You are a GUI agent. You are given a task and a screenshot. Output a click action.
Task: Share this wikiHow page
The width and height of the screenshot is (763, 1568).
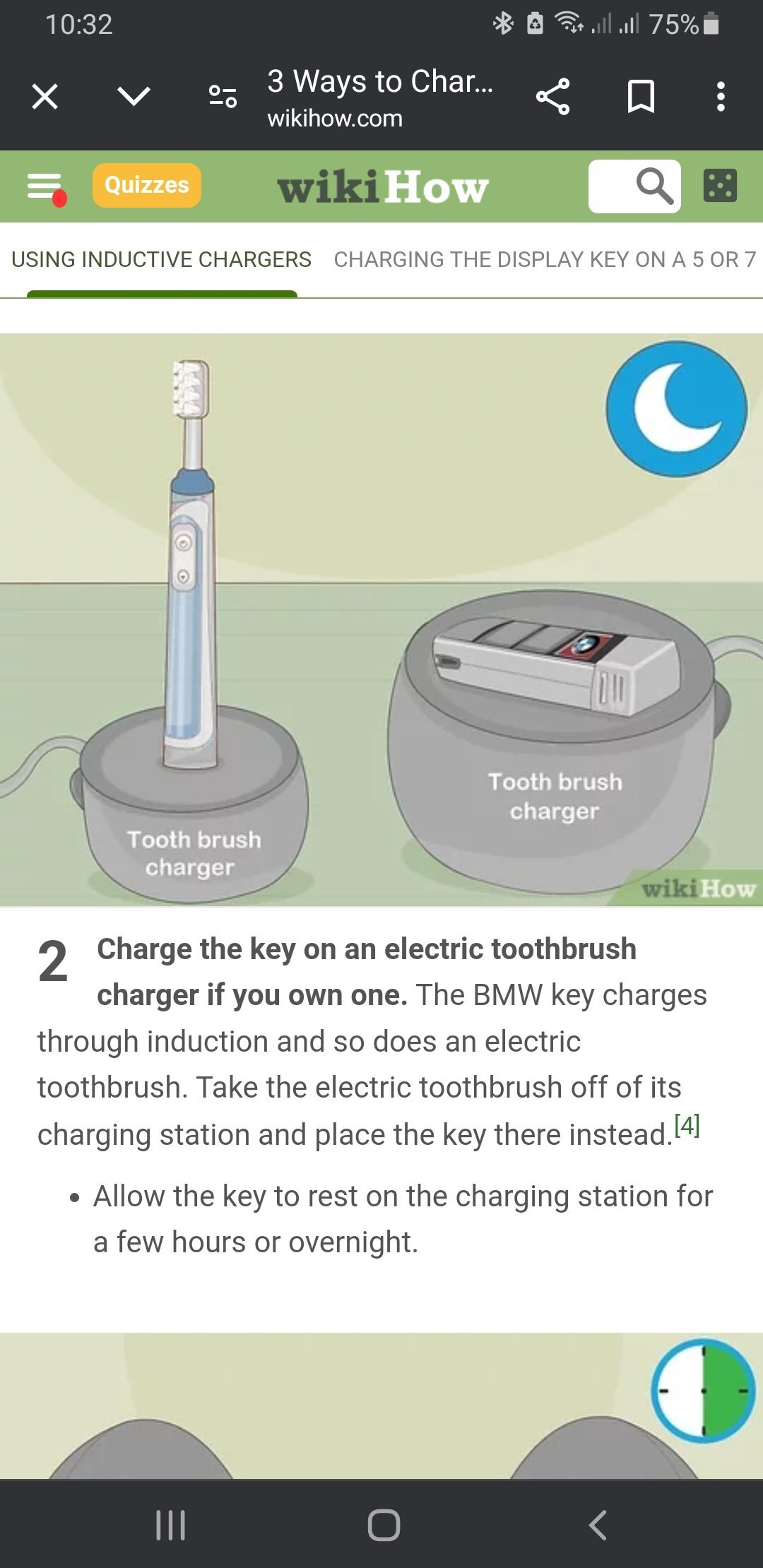(x=553, y=96)
